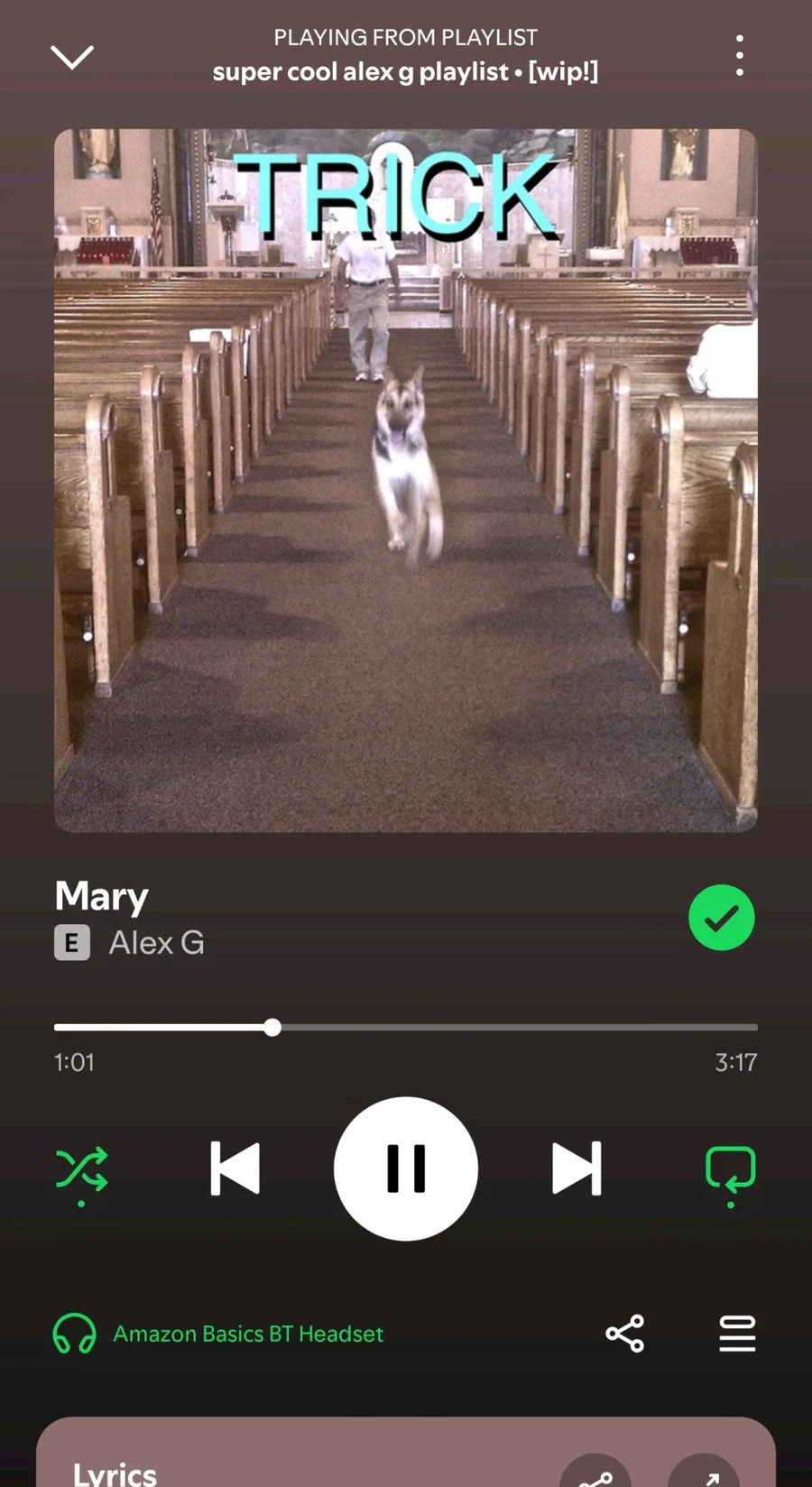This screenshot has height=1487, width=812.
Task: Open the three-dot overflow menu
Action: [x=739, y=55]
